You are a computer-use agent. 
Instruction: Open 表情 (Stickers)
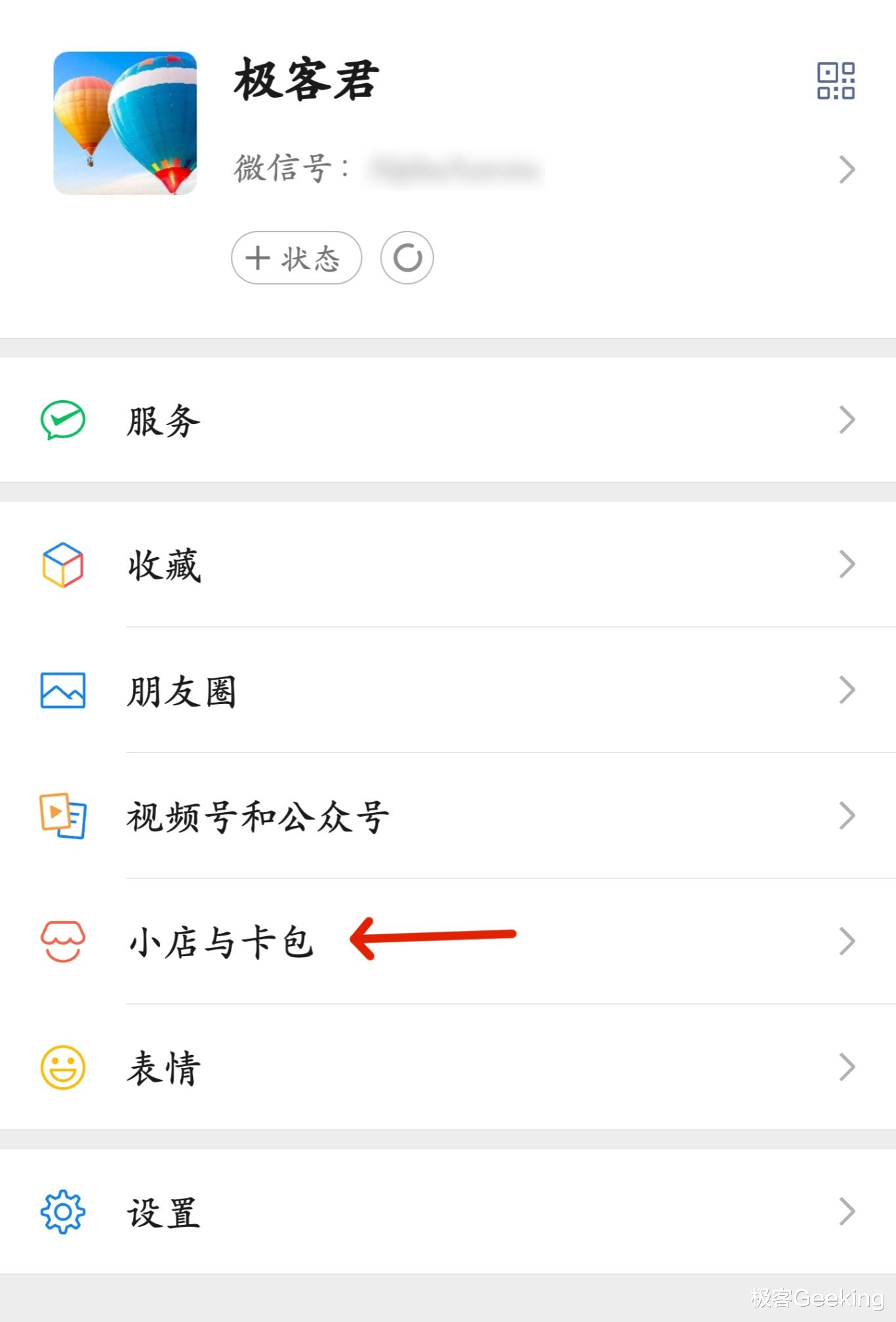pos(448,1067)
